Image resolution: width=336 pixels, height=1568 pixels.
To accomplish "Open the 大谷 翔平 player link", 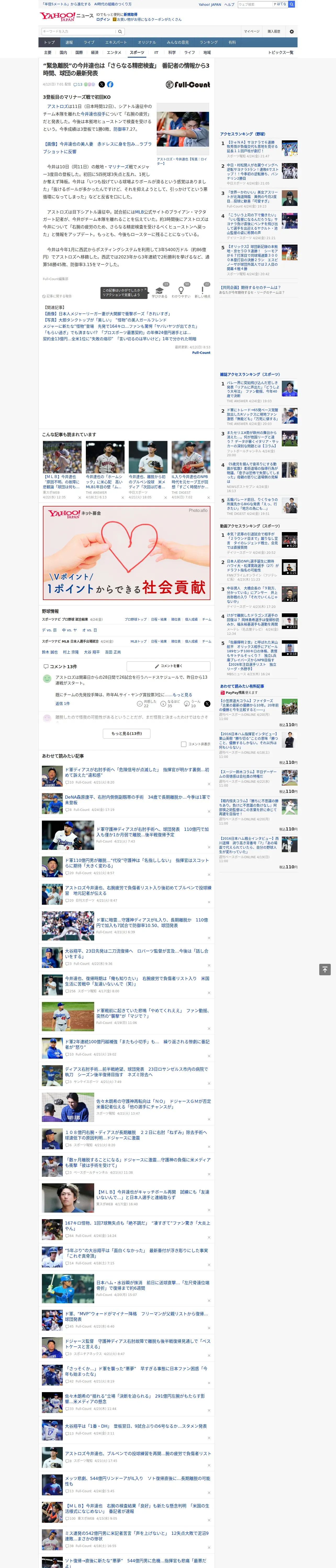I will tap(92, 652).
